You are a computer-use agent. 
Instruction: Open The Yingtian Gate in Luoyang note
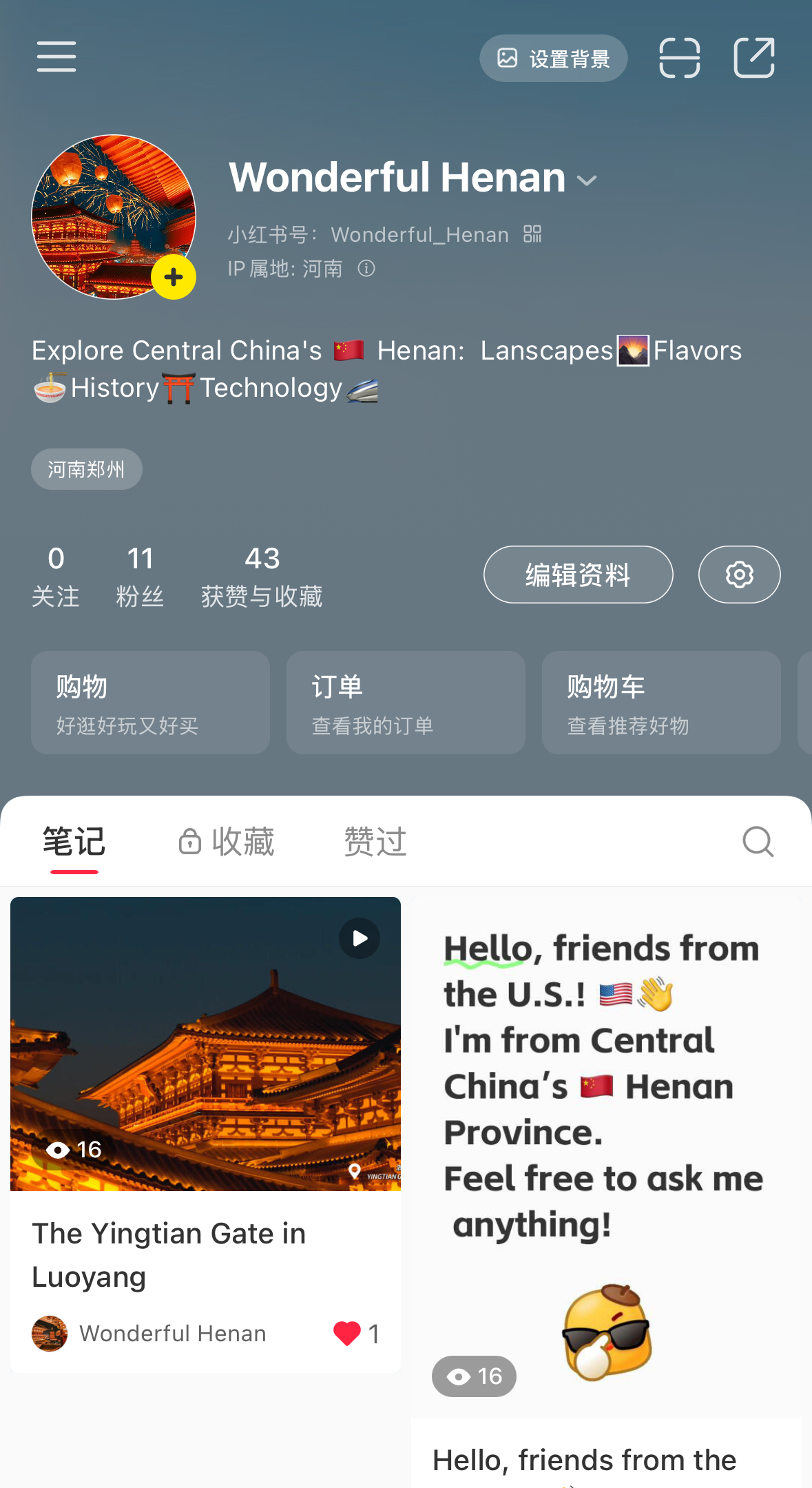205,1134
